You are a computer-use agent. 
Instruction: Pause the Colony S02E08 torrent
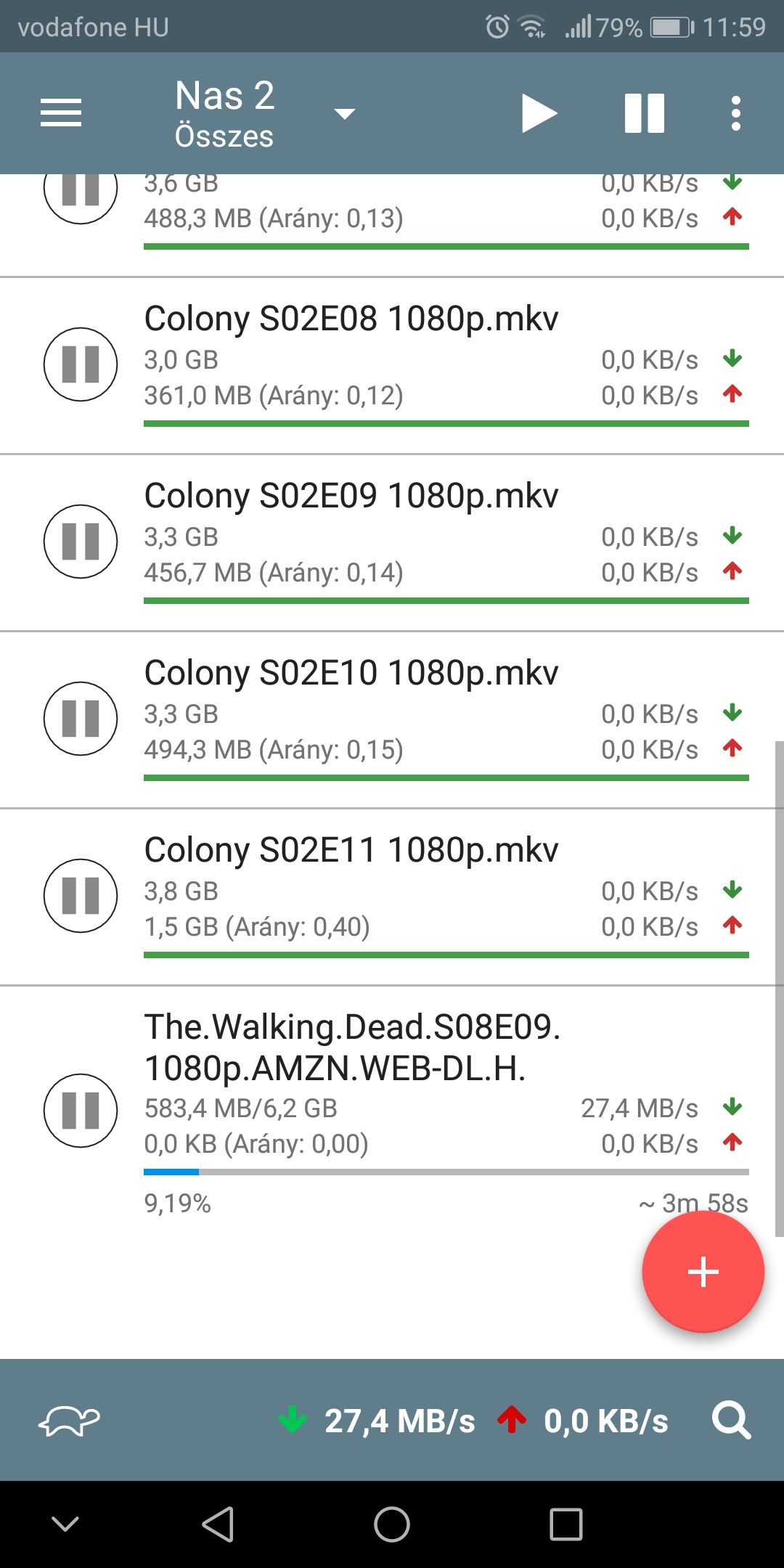81,364
